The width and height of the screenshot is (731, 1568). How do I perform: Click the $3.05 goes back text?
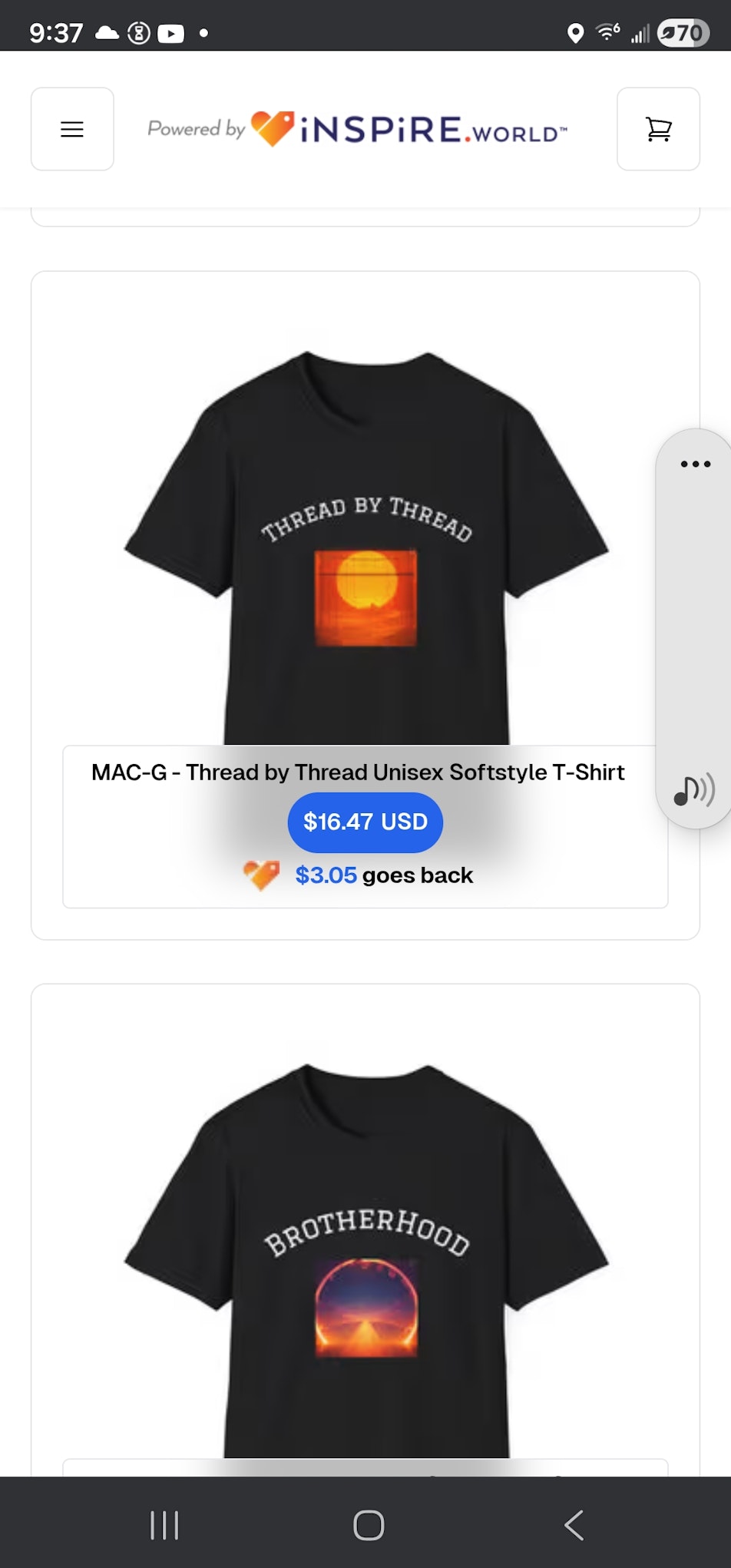pyautogui.click(x=383, y=875)
